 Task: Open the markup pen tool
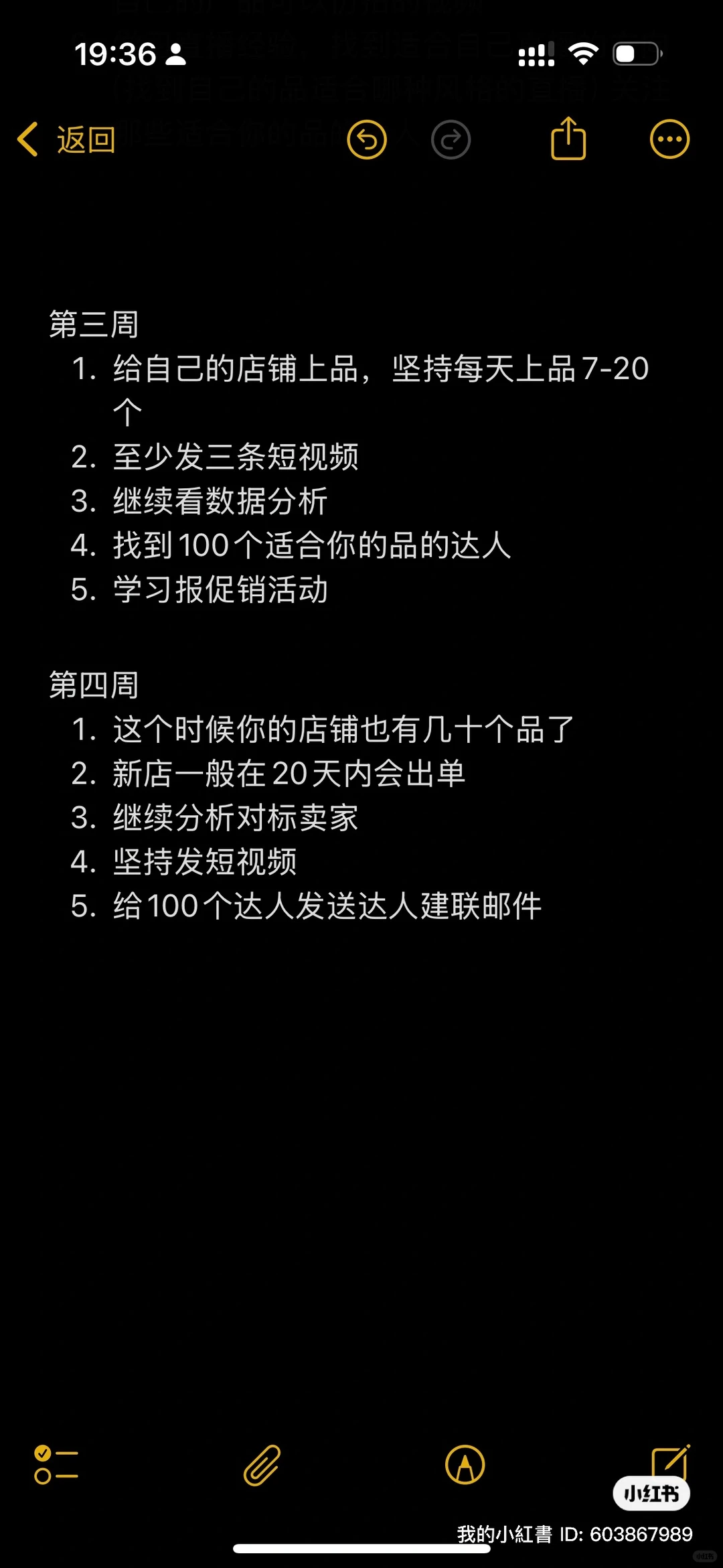click(x=465, y=1465)
